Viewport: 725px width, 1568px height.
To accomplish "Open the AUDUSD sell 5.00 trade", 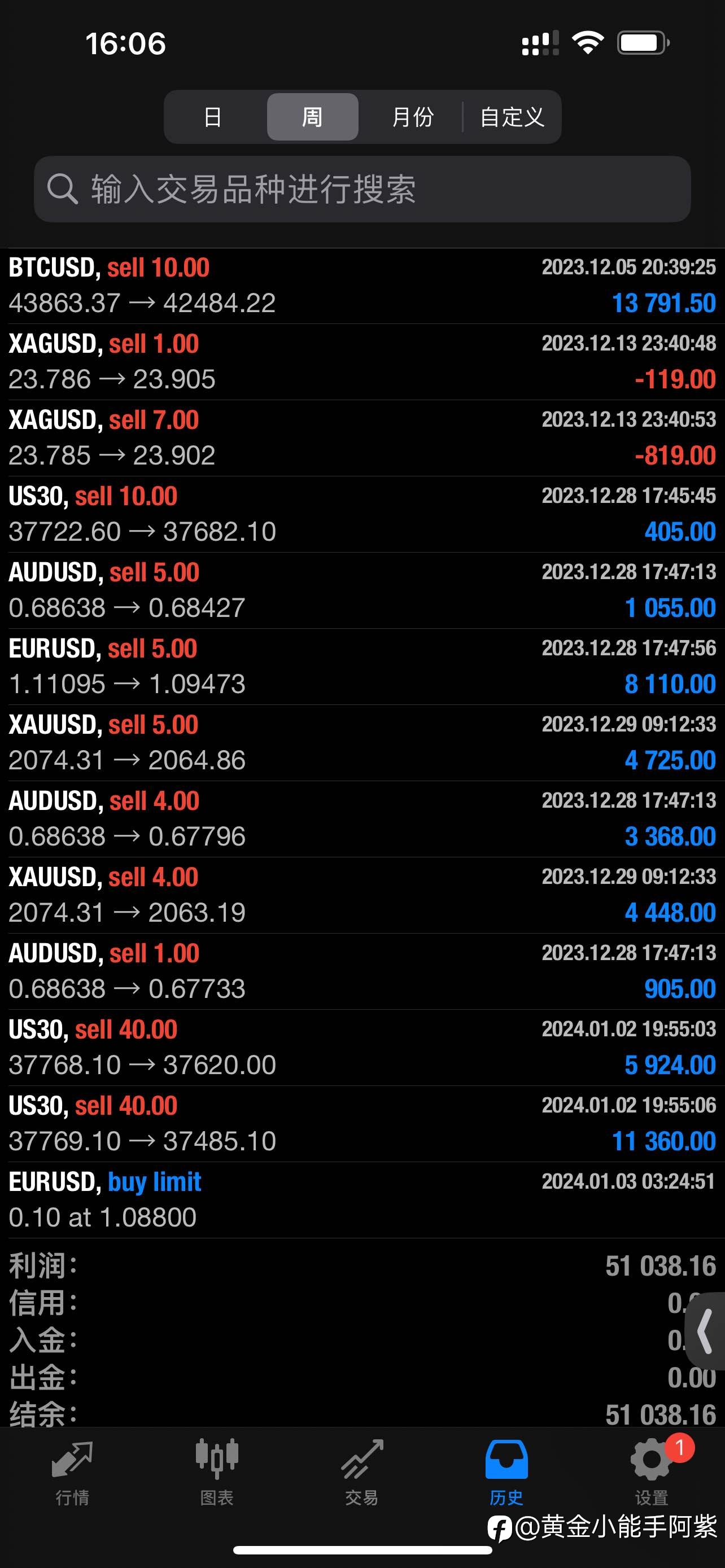I will (x=362, y=590).
